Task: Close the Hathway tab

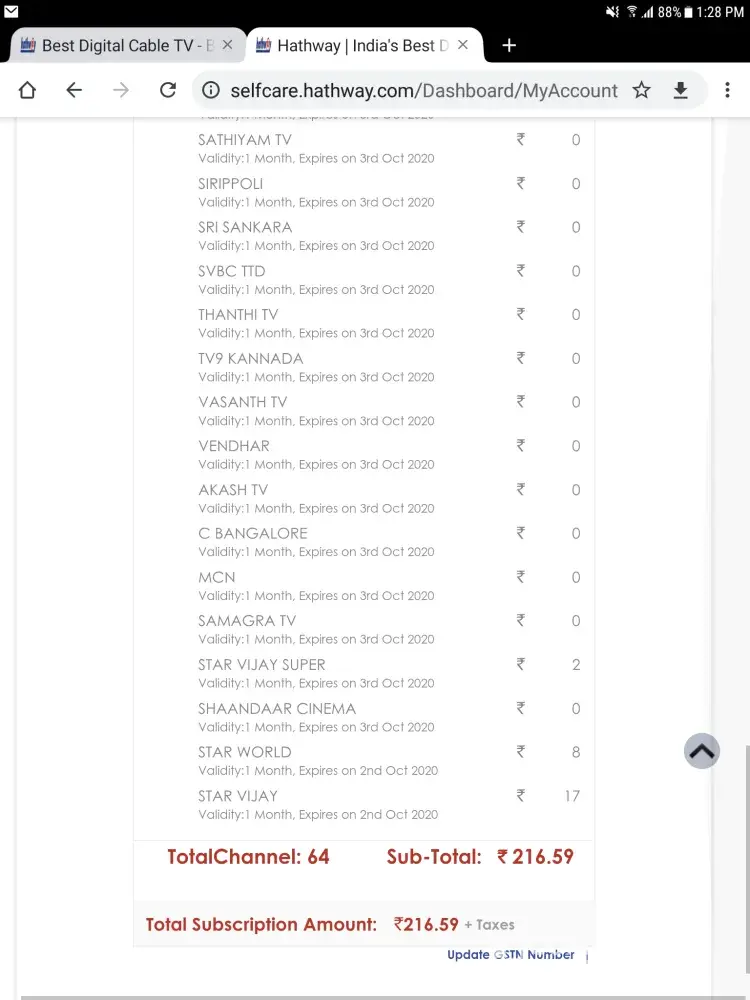Action: point(463,45)
